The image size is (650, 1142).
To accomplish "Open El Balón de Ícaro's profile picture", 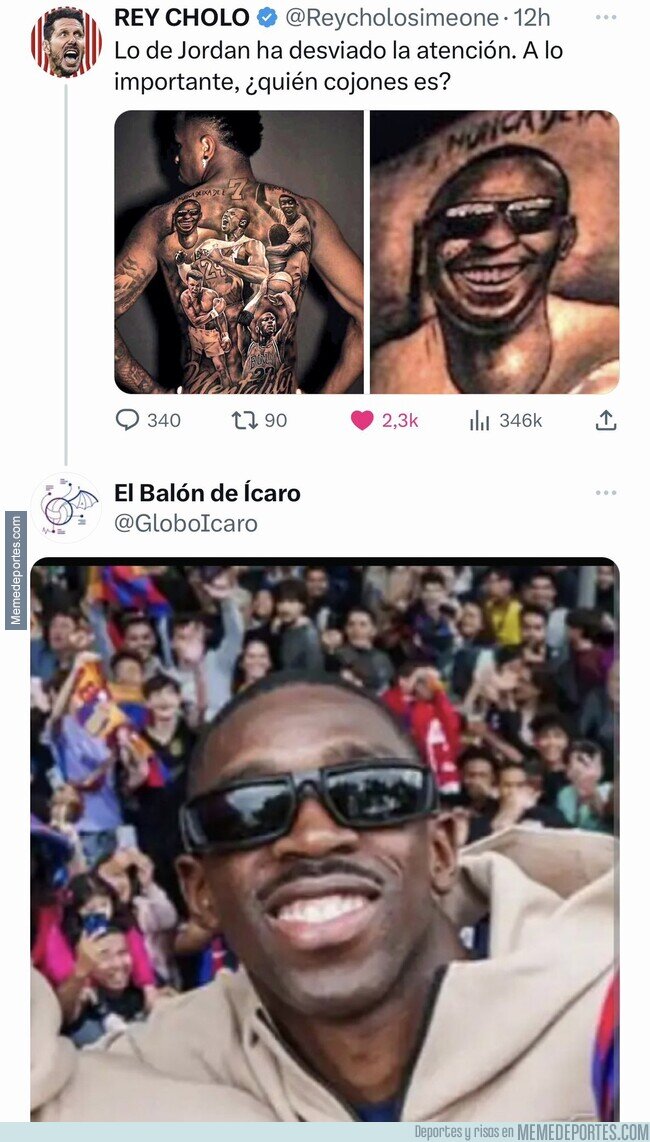I will click(66, 508).
